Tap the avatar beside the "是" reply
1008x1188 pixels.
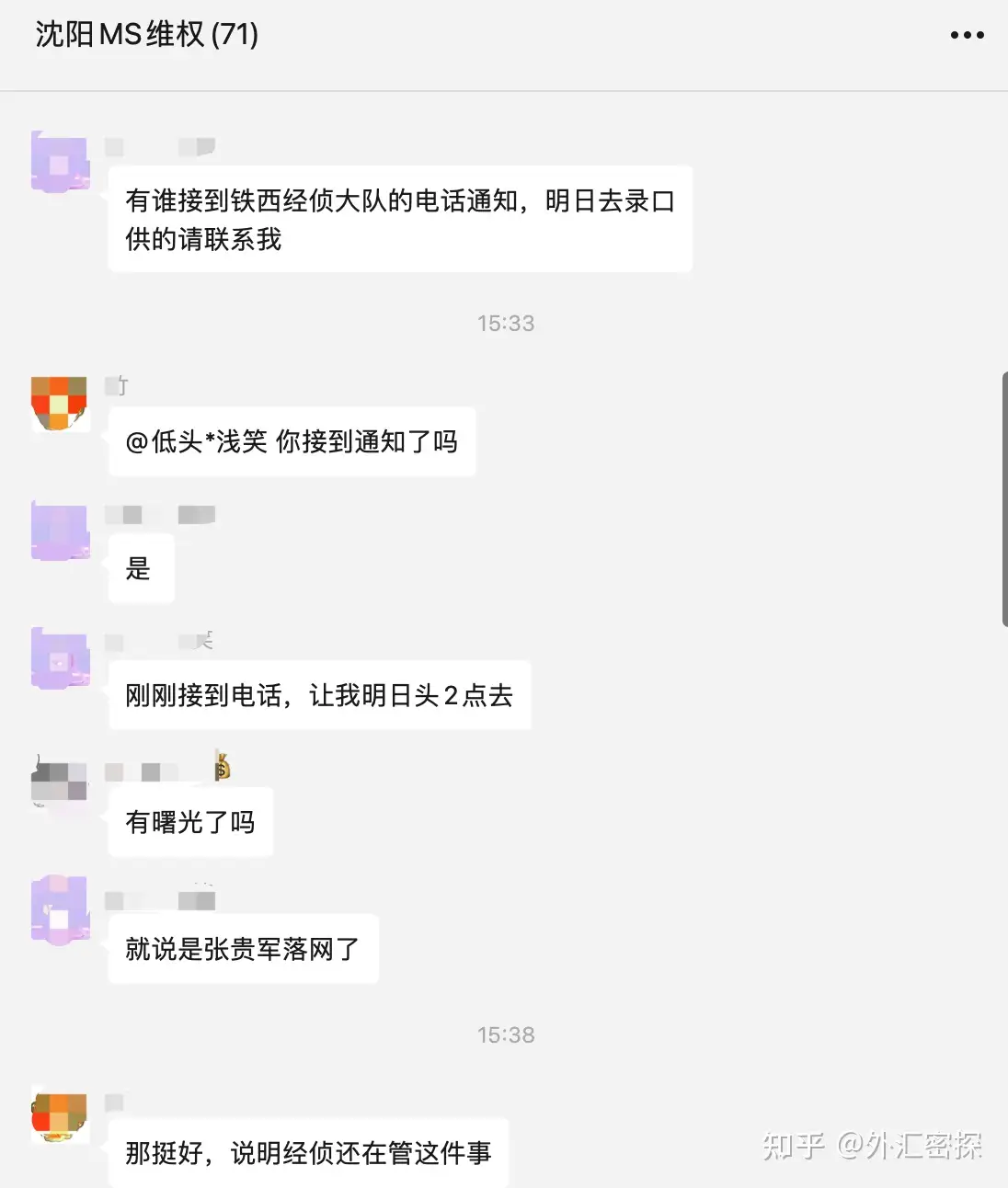pos(61,531)
